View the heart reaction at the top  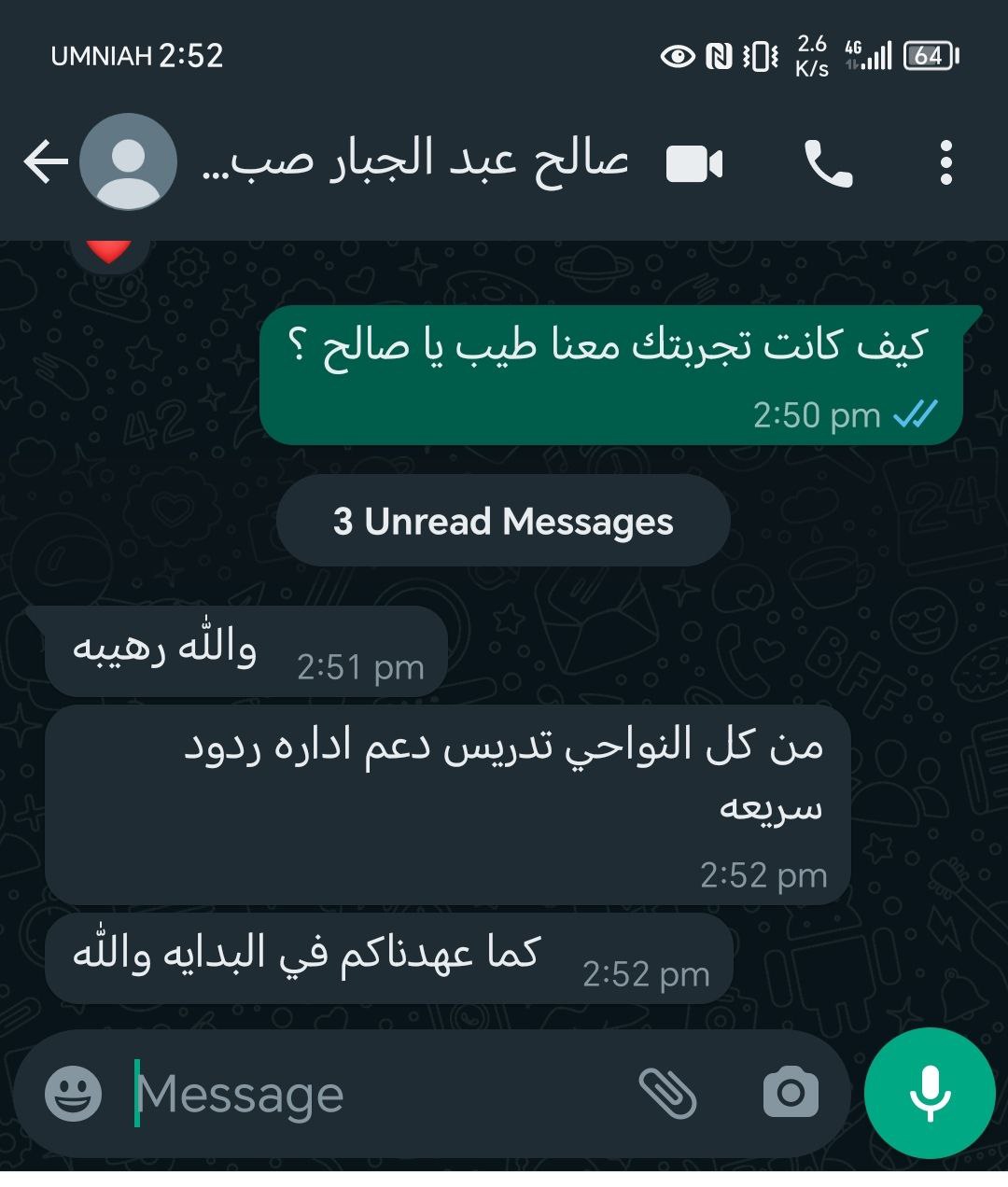[x=108, y=250]
